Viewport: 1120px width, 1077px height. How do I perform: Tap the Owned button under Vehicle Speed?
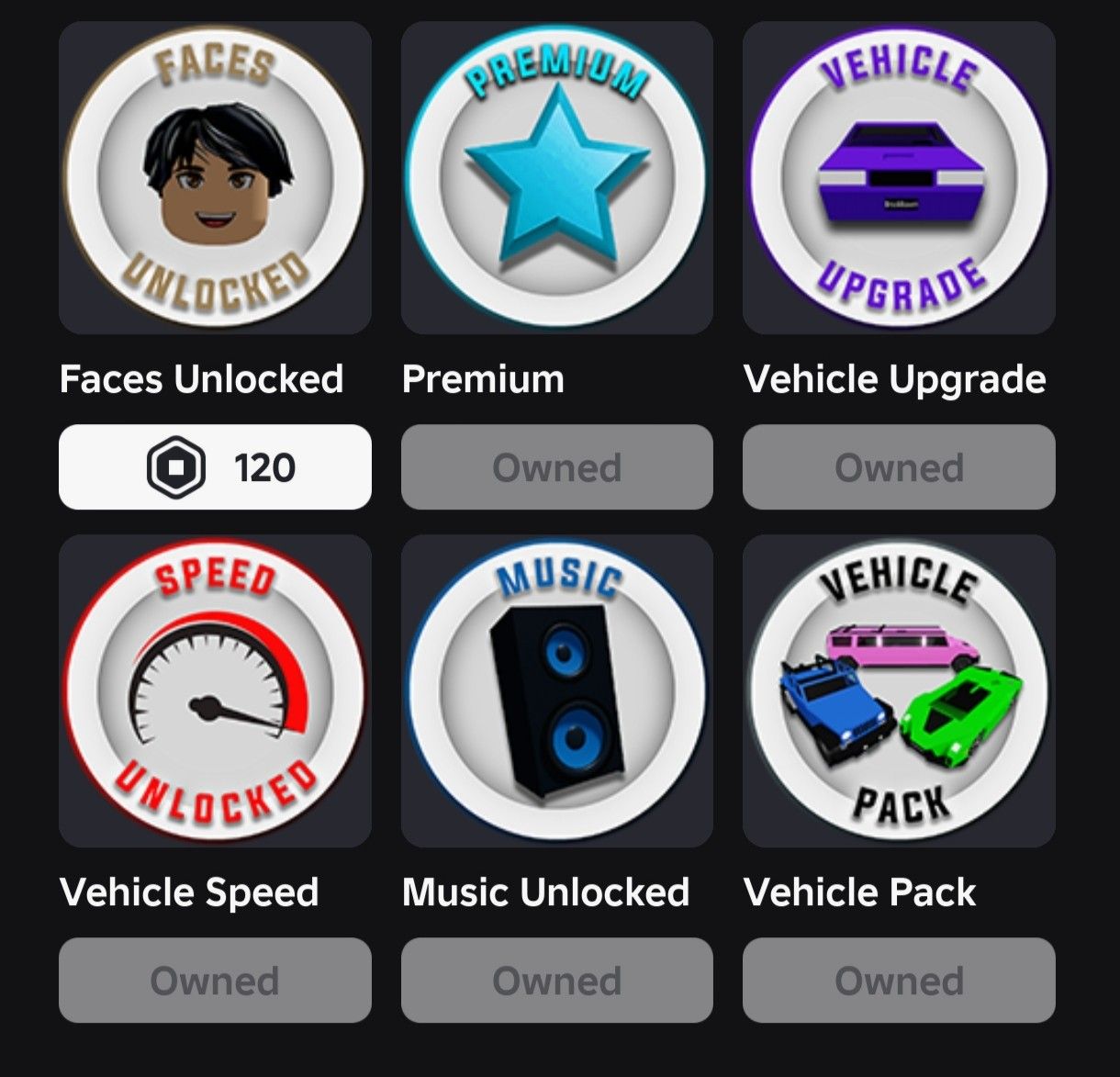(215, 980)
